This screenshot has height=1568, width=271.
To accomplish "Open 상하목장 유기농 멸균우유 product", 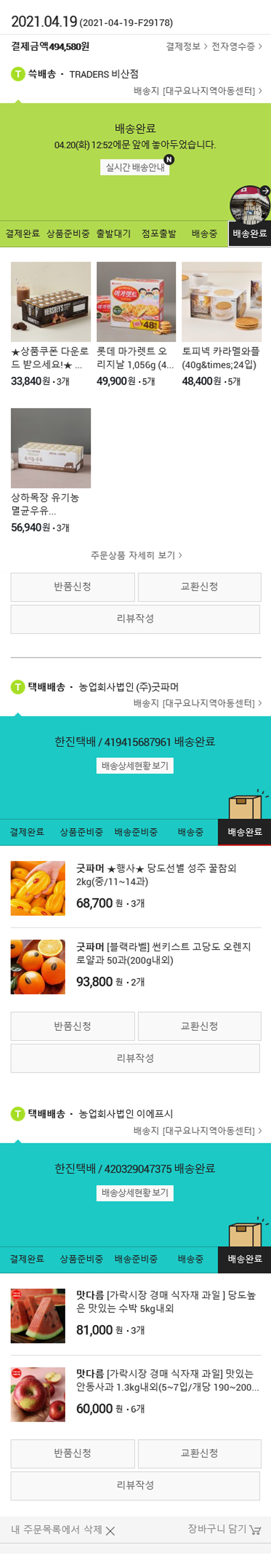I will click(50, 448).
